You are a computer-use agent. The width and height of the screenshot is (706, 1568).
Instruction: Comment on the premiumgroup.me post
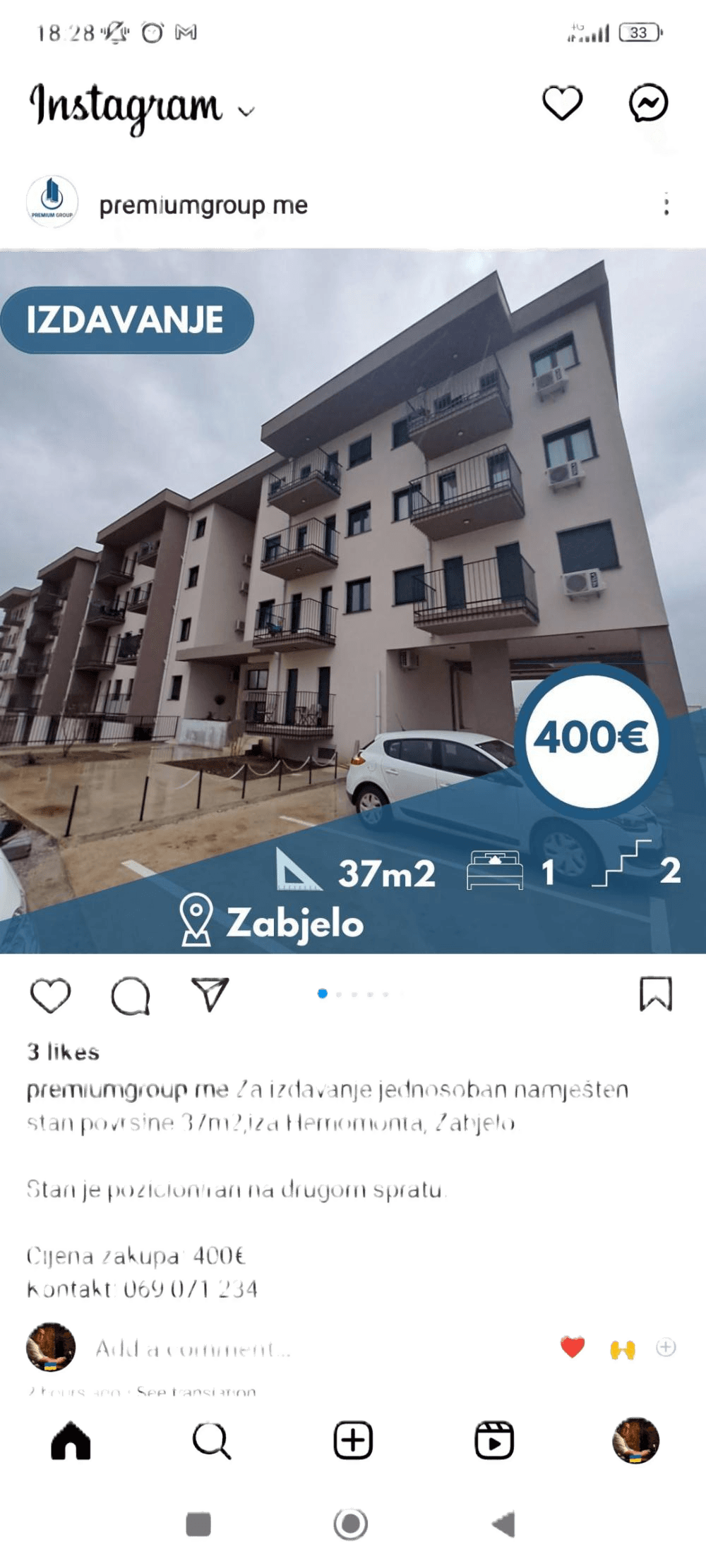131,996
